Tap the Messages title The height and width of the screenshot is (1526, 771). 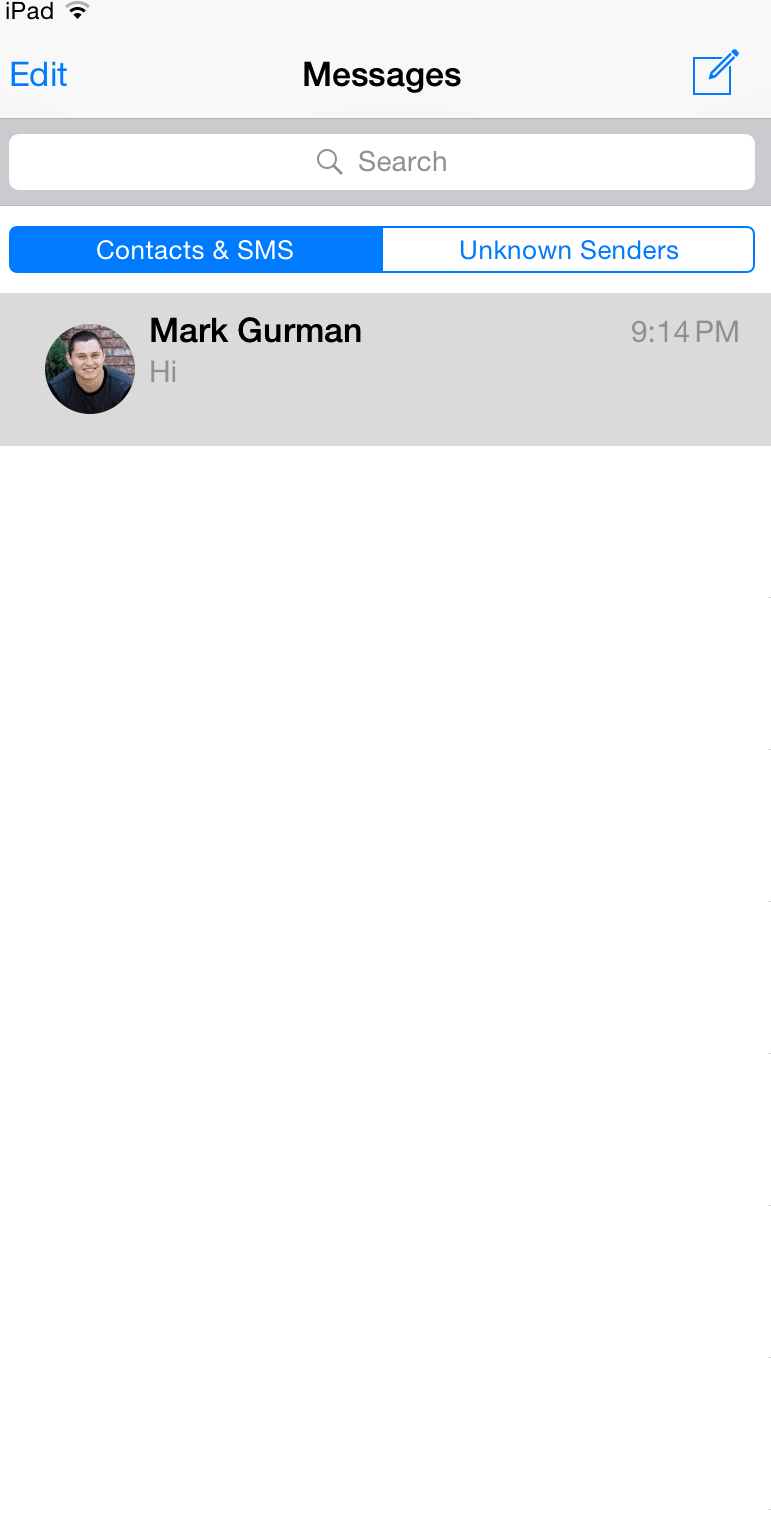coord(381,74)
